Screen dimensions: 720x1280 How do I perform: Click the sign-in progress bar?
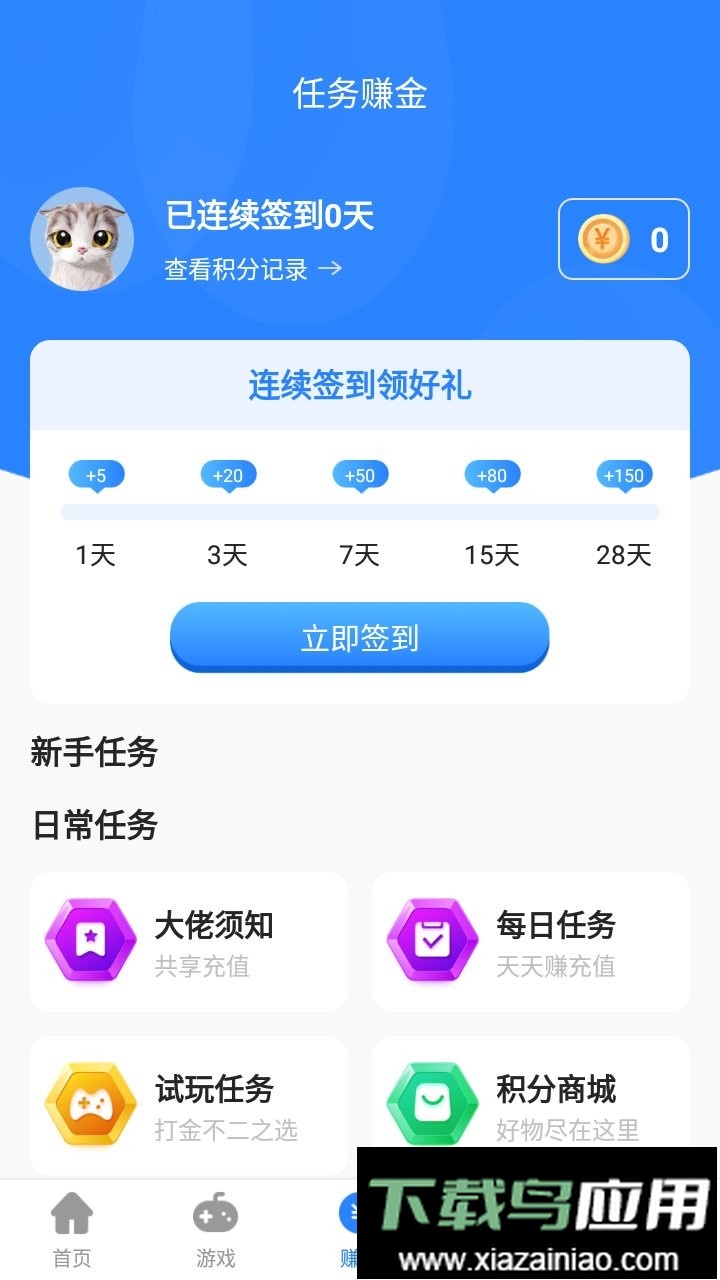coord(360,512)
